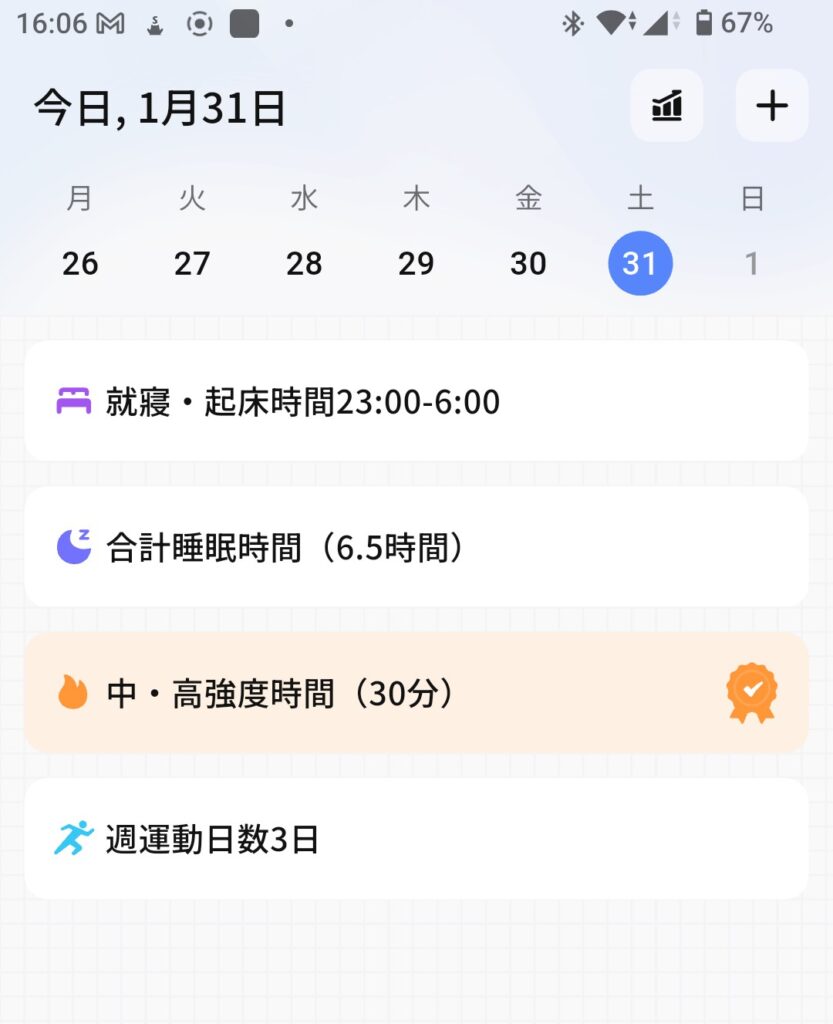Open the 中・高強度時間 card
This screenshot has height=1024, width=833.
tap(416, 692)
